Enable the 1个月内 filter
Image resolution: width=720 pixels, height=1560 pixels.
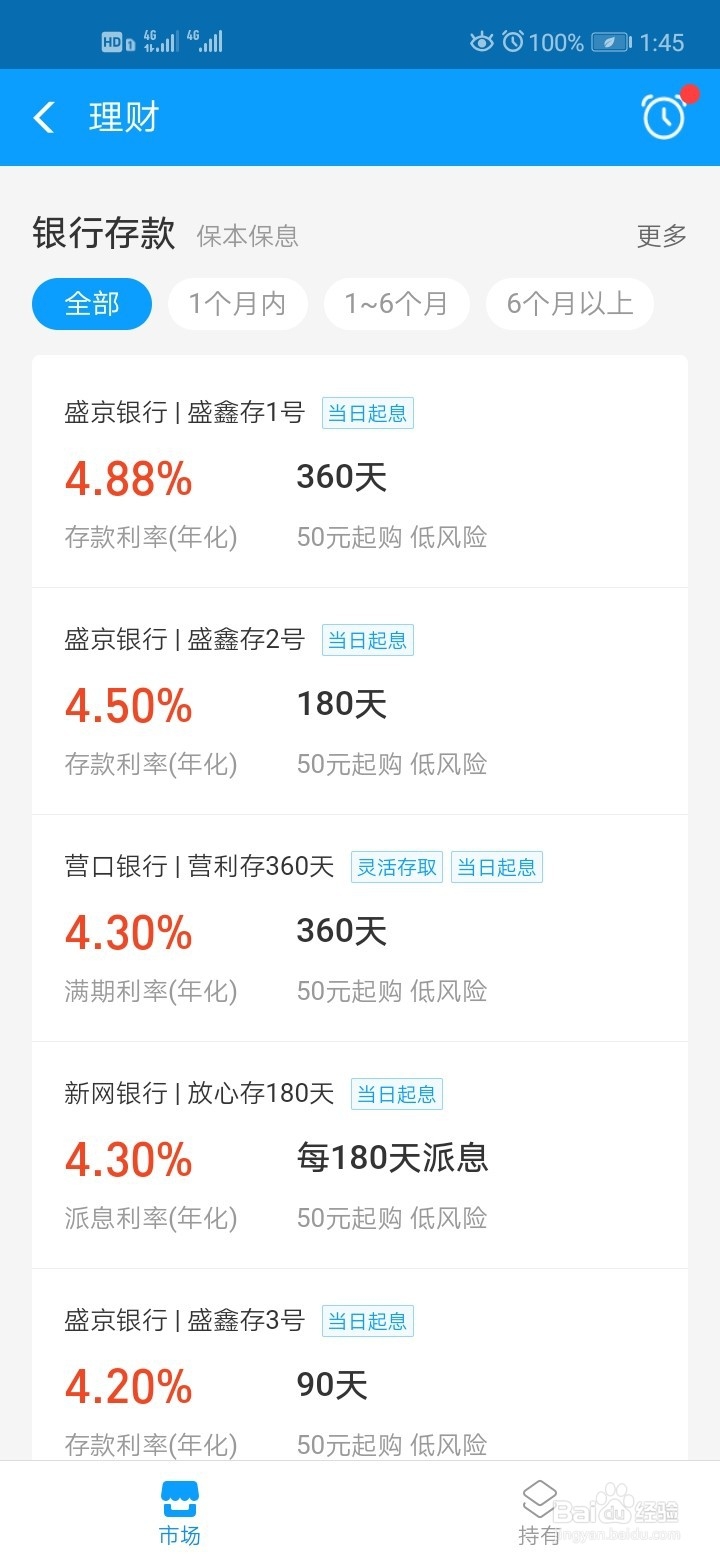click(x=238, y=303)
